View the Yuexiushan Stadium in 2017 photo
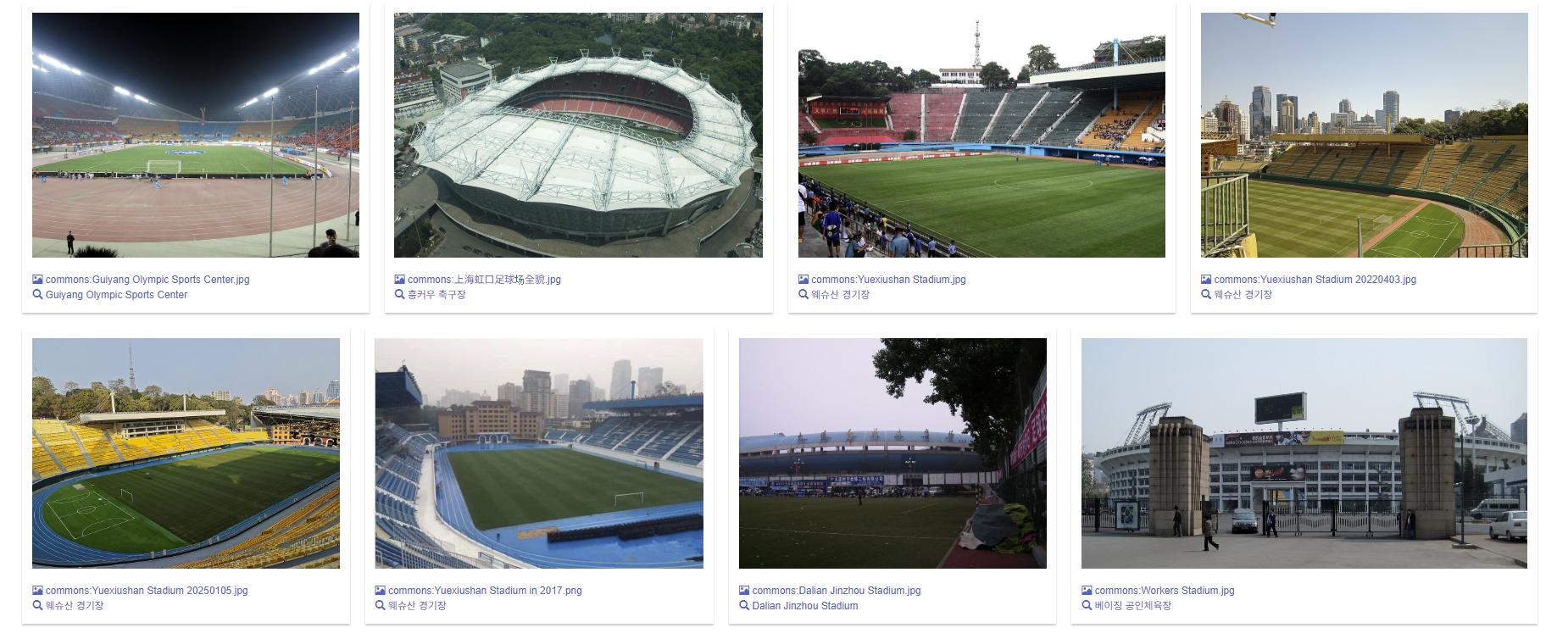Viewport: 1568px width, 639px height. coord(539,453)
